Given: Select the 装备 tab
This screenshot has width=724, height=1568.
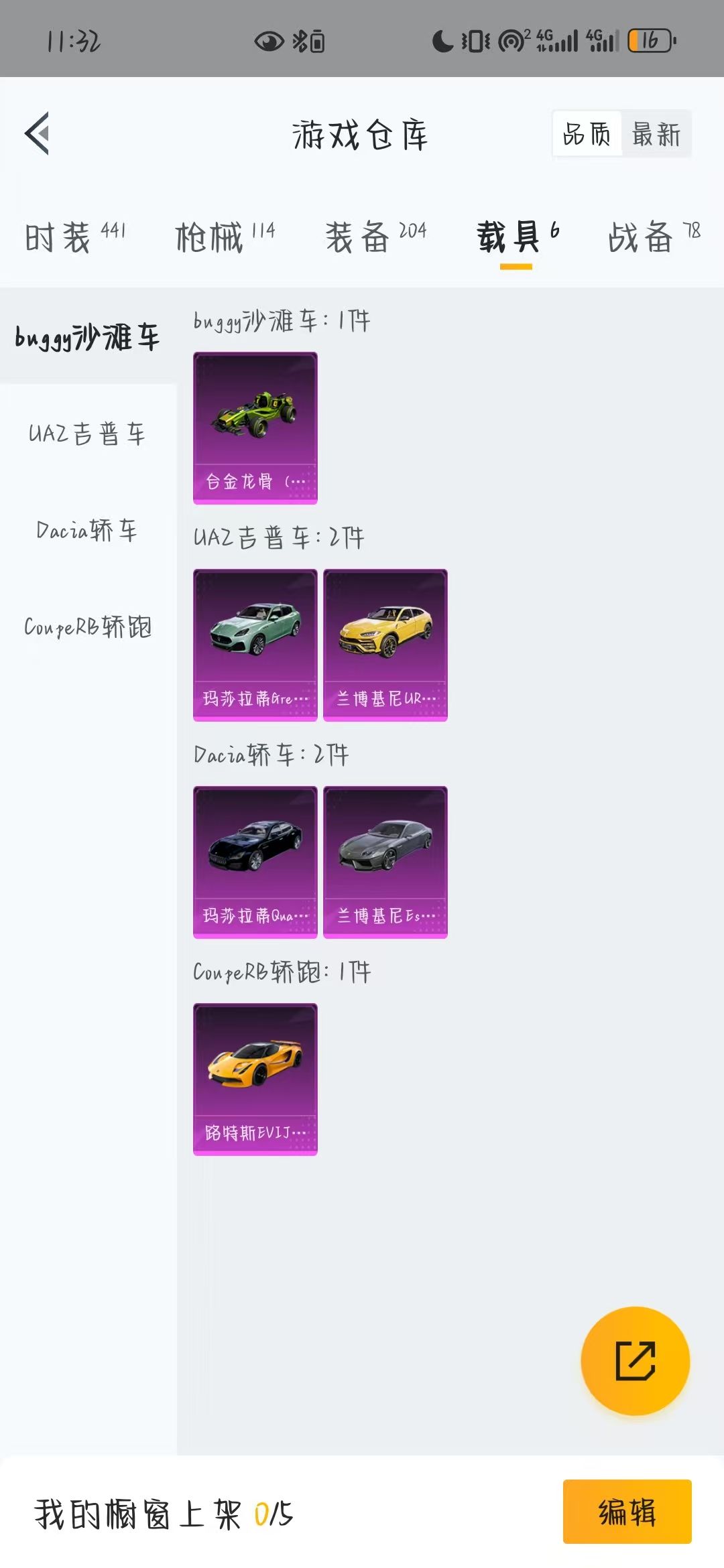Looking at the screenshot, I should coord(375,237).
